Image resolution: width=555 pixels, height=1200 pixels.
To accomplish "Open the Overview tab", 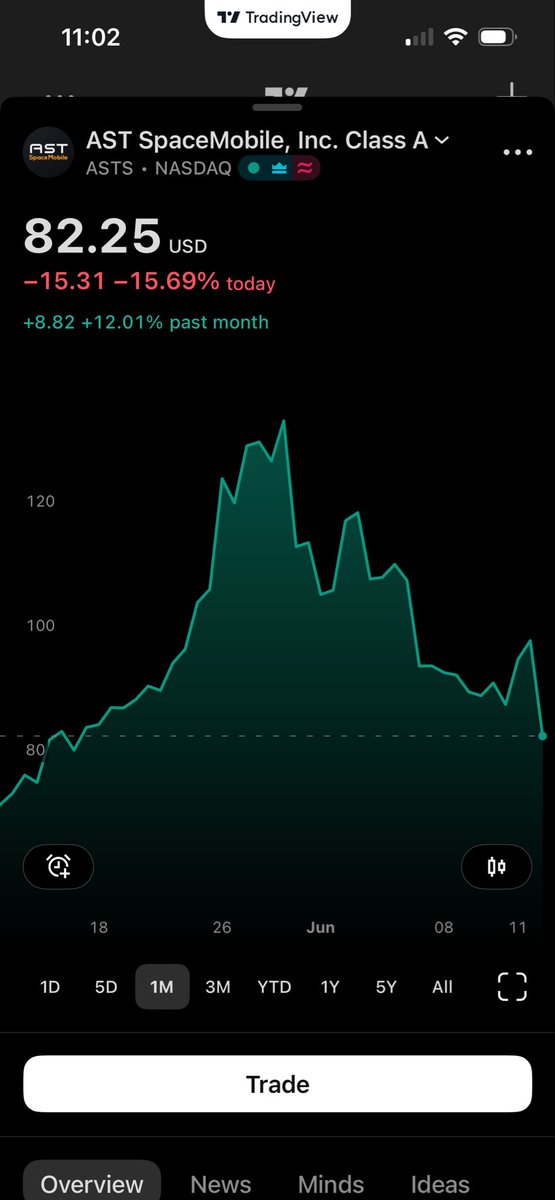I will click(92, 1185).
